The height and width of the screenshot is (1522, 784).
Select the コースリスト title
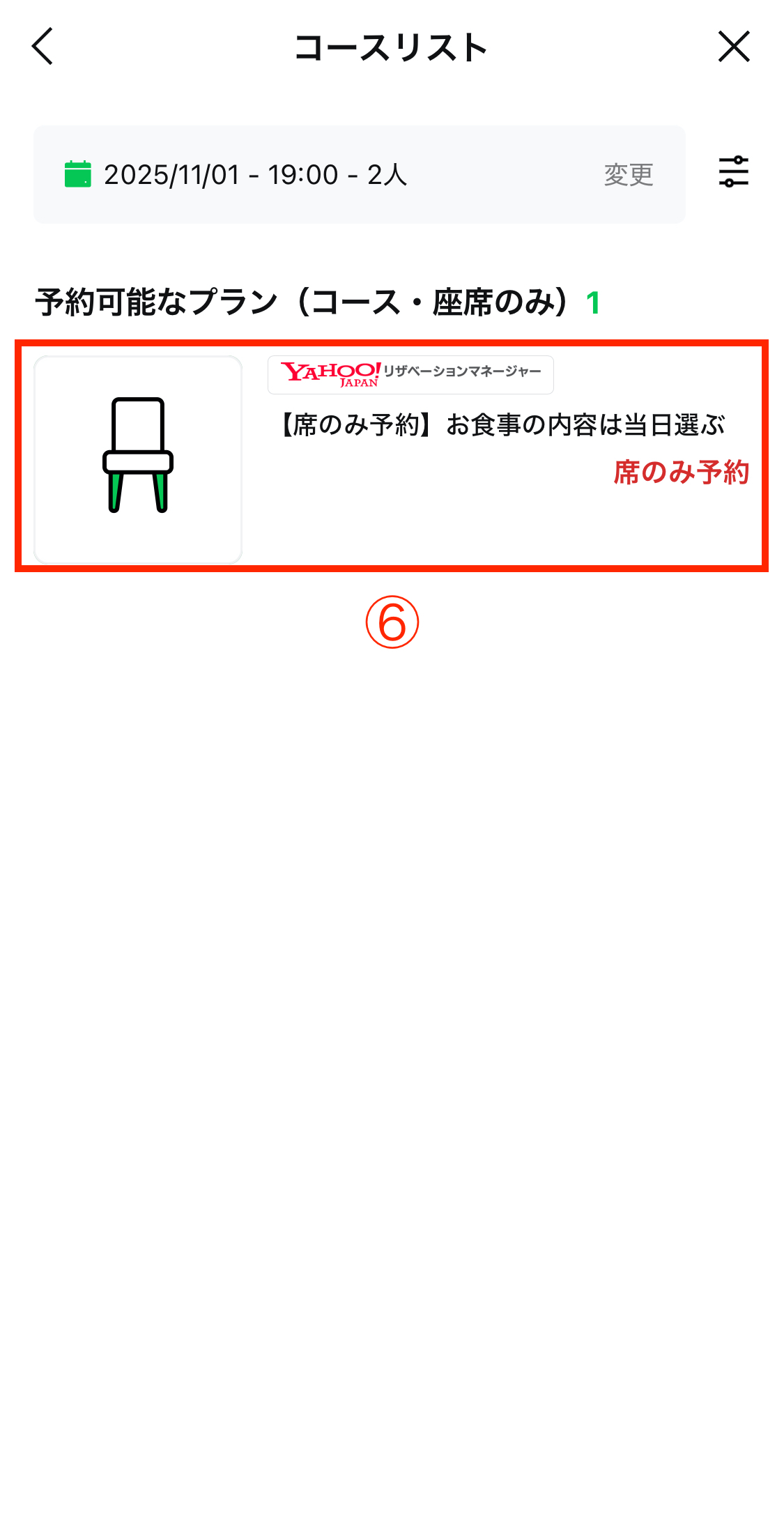point(392,47)
